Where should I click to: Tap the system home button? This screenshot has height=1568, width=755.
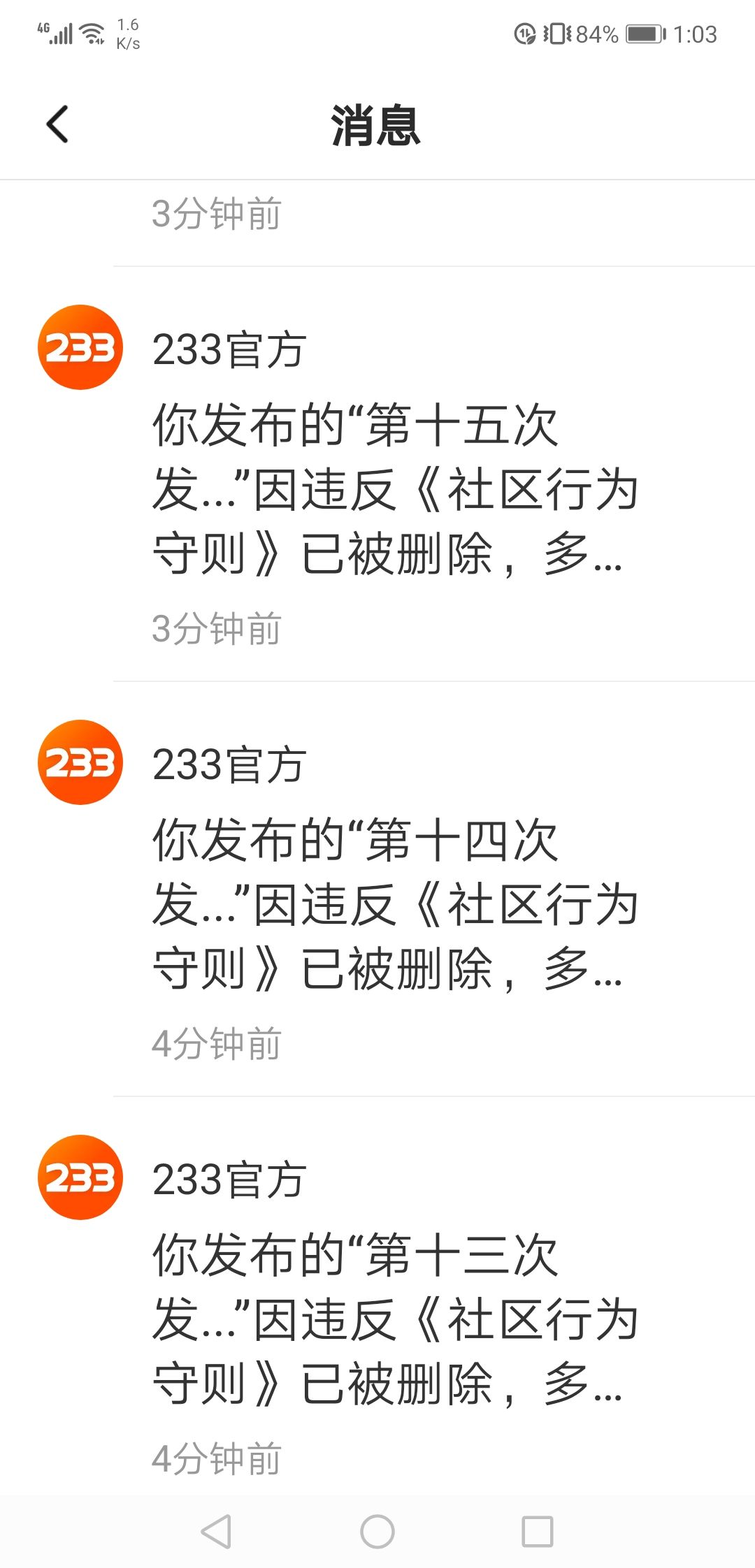pos(377,1532)
